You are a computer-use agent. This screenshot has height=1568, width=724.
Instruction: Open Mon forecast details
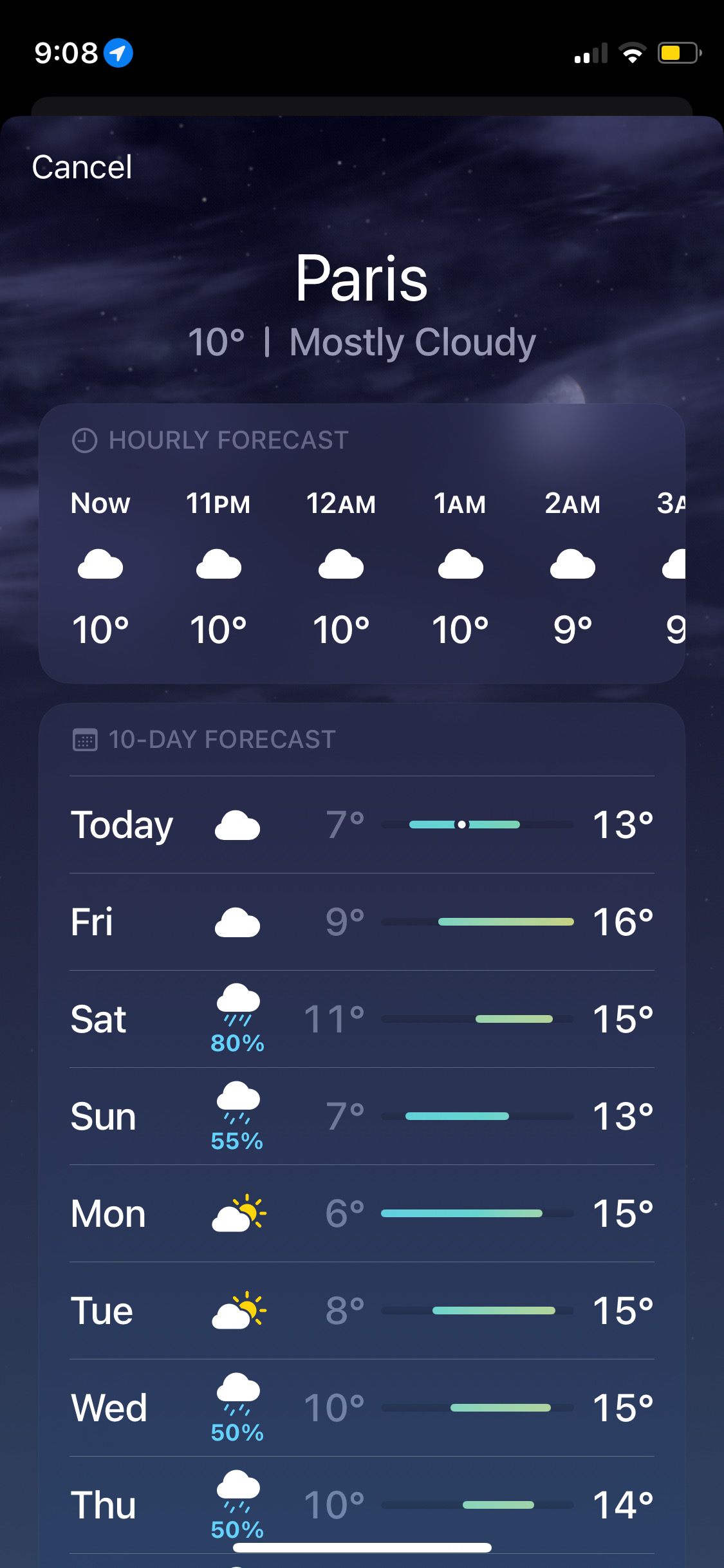pos(362,1213)
